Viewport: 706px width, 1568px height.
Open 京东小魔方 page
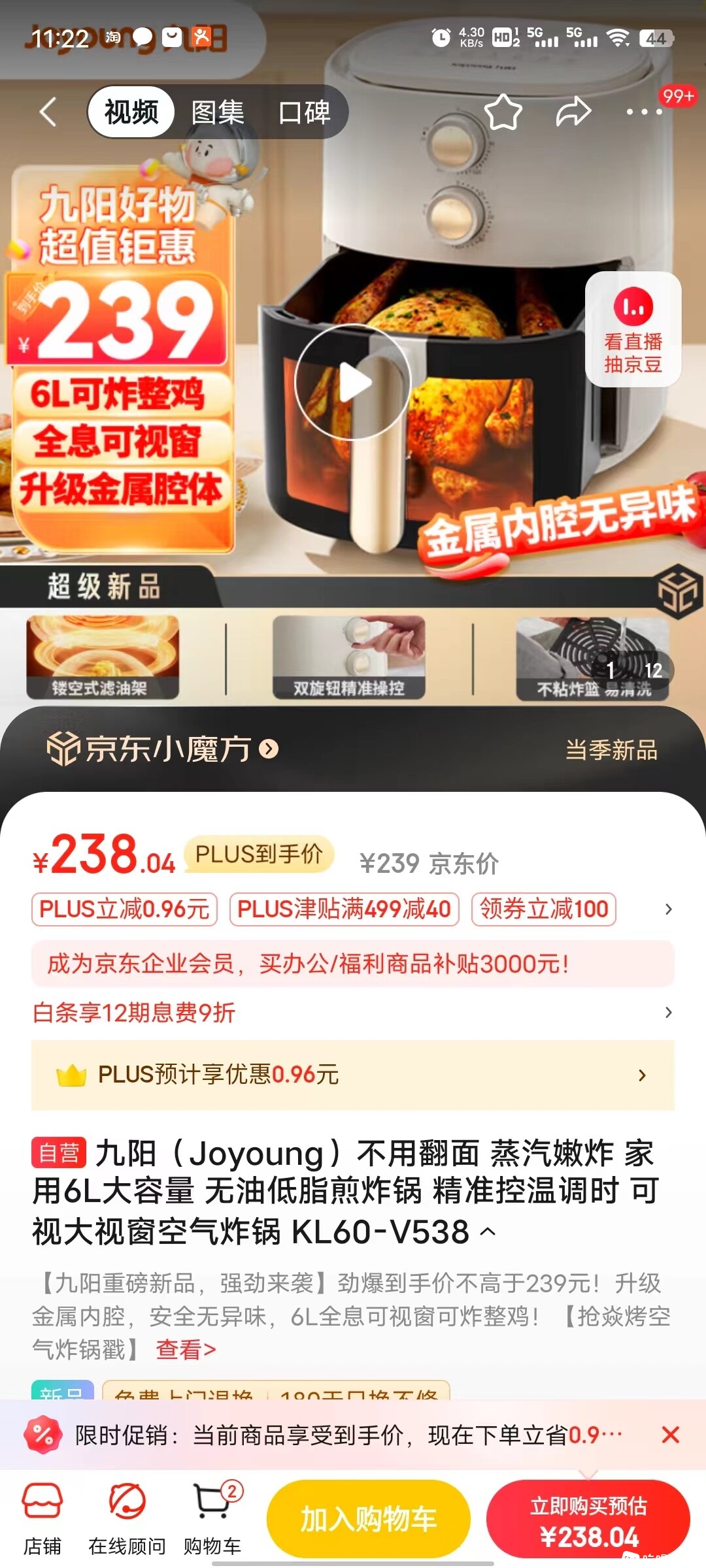pos(163,749)
